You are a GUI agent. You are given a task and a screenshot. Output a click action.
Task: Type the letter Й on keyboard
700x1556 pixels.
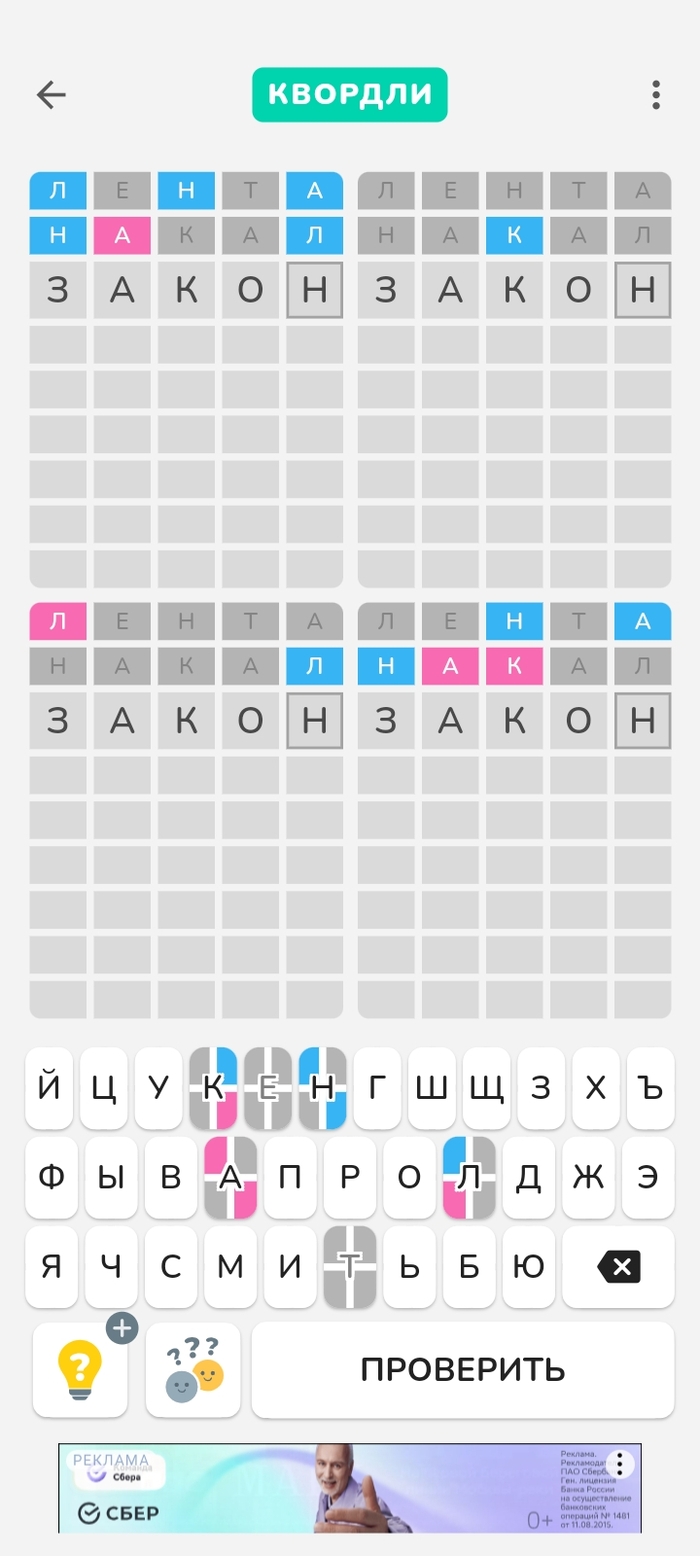49,1088
